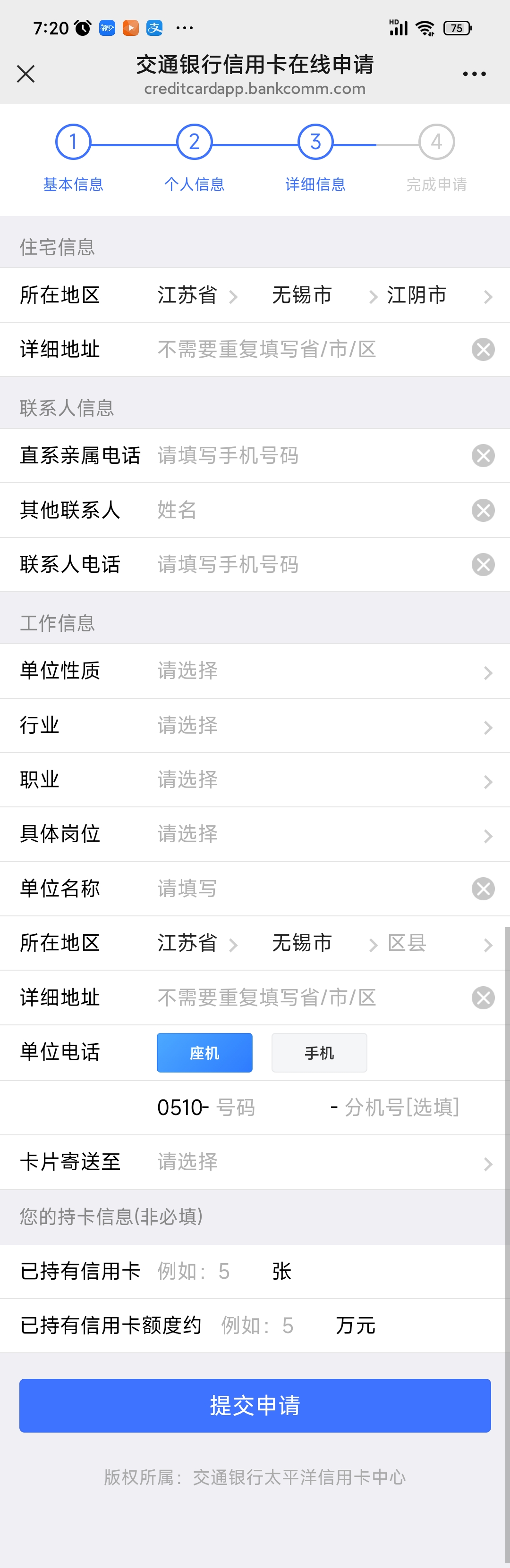
Task: Choose an industry in 行业 row
Action: pyautogui.click(x=323, y=725)
